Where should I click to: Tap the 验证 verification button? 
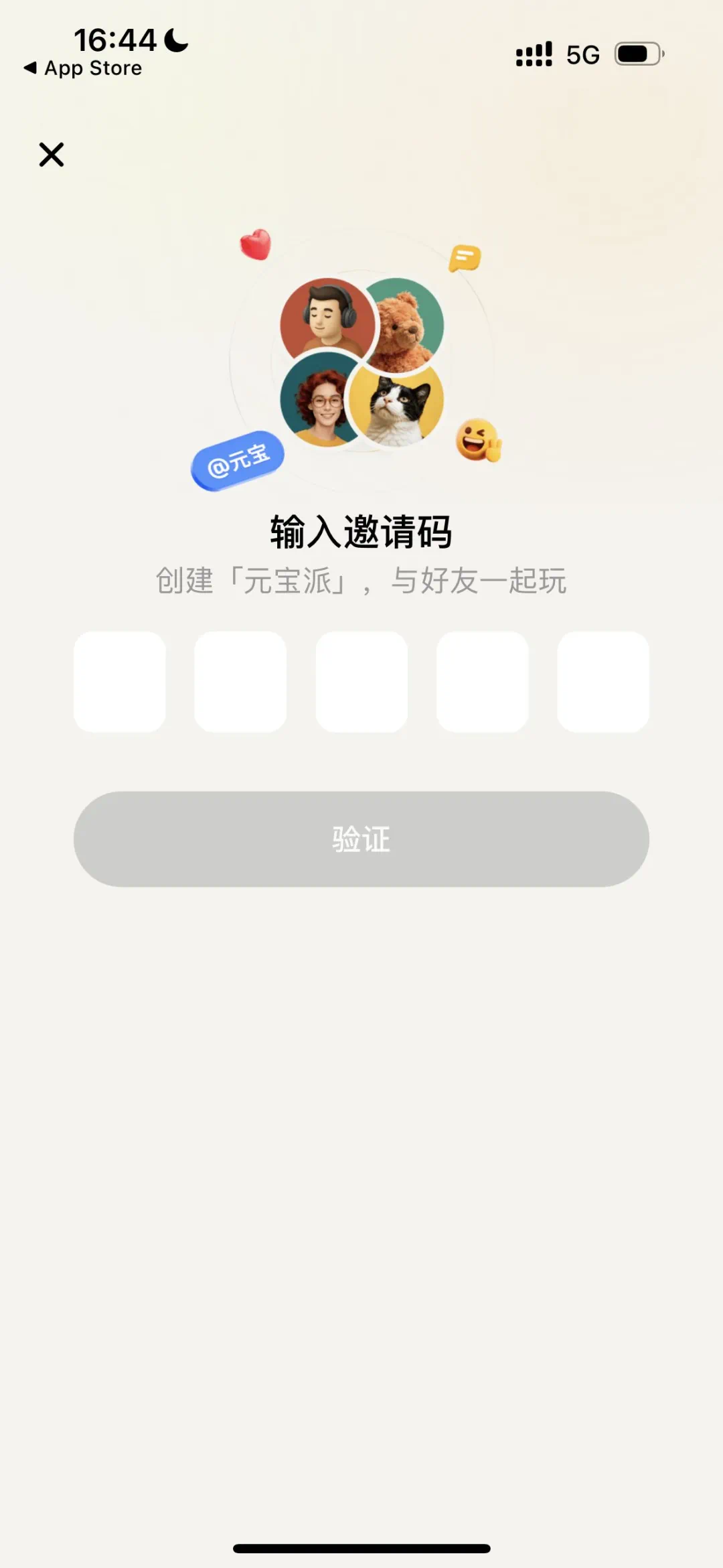click(361, 839)
